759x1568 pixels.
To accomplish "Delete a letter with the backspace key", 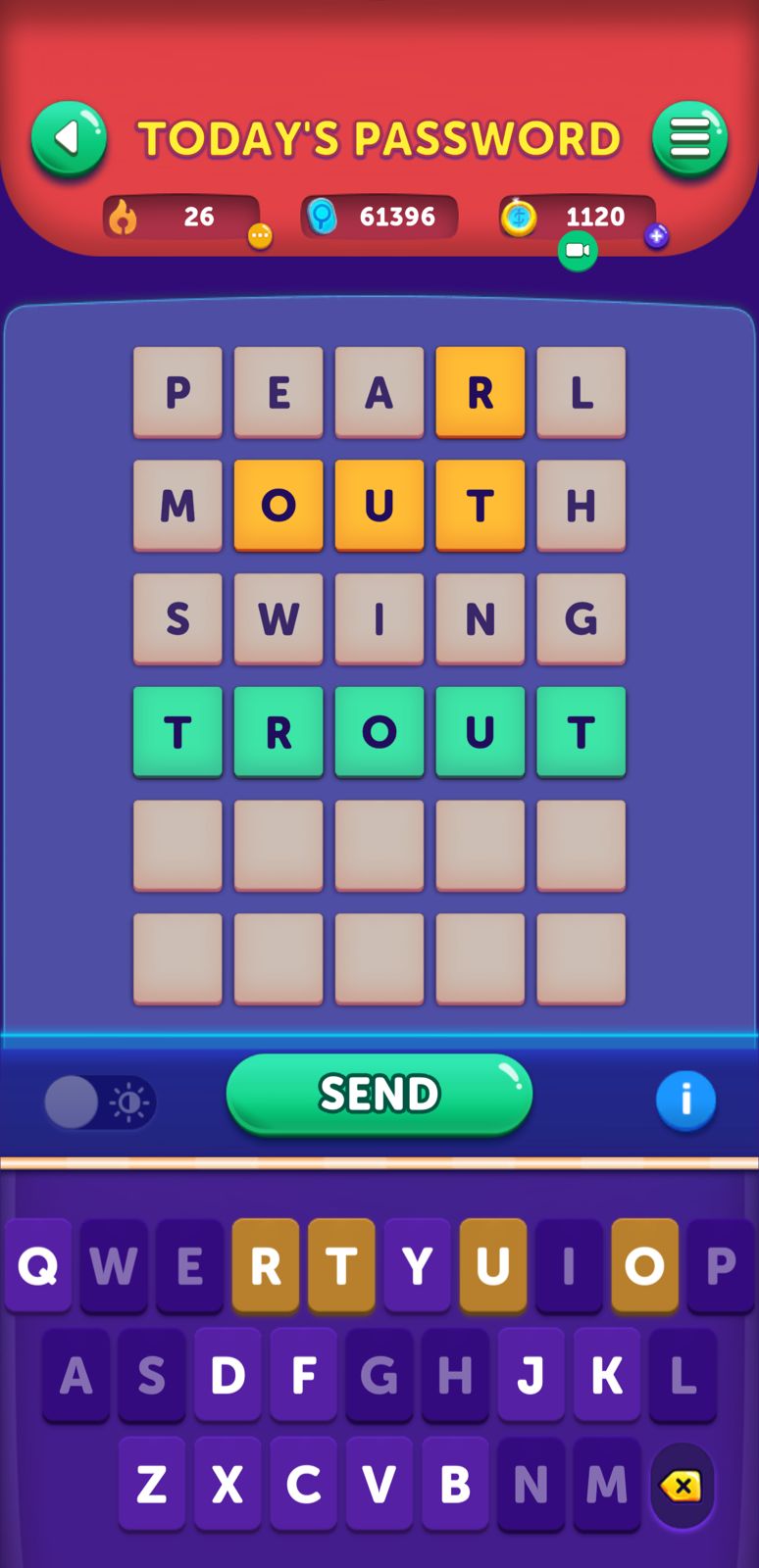I will 682,1486.
